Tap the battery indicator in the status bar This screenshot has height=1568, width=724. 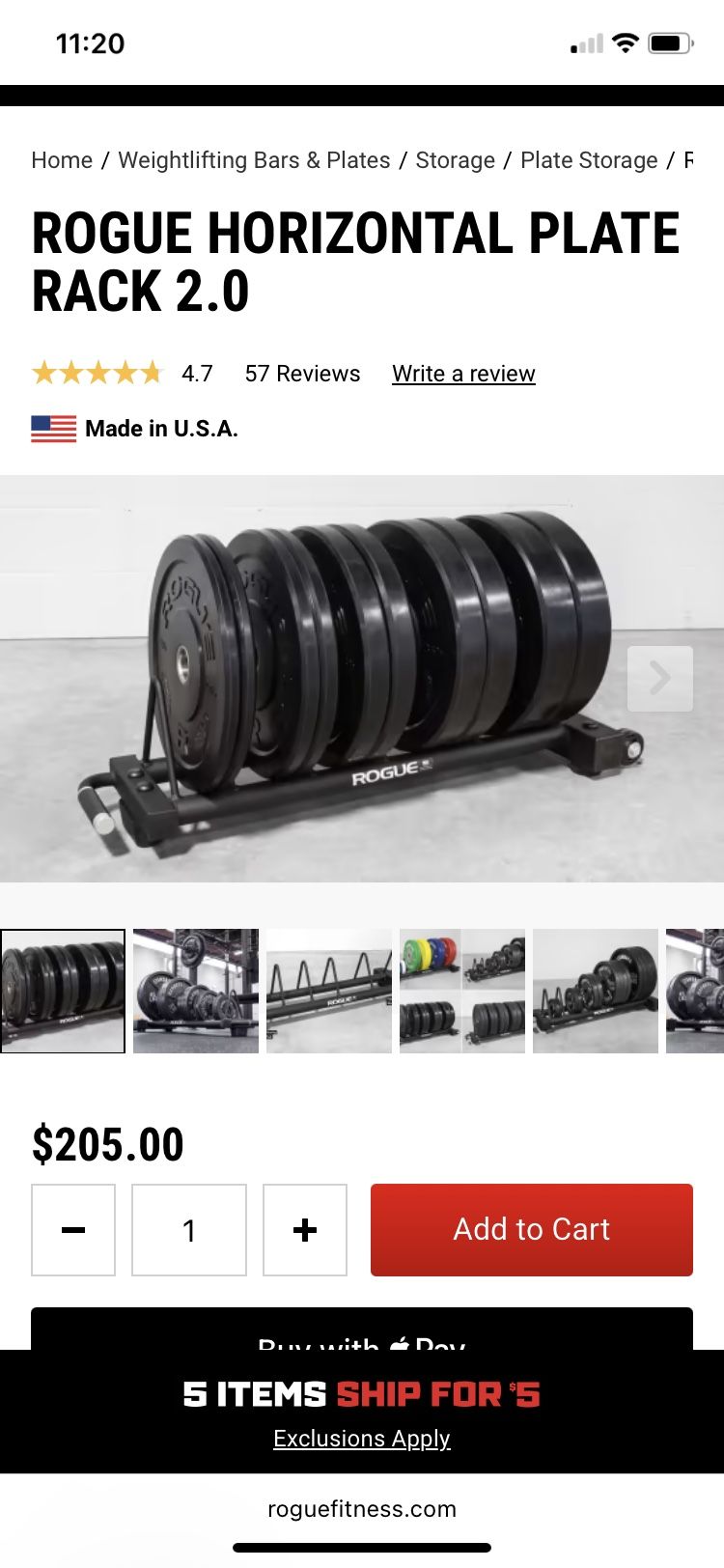click(x=671, y=42)
